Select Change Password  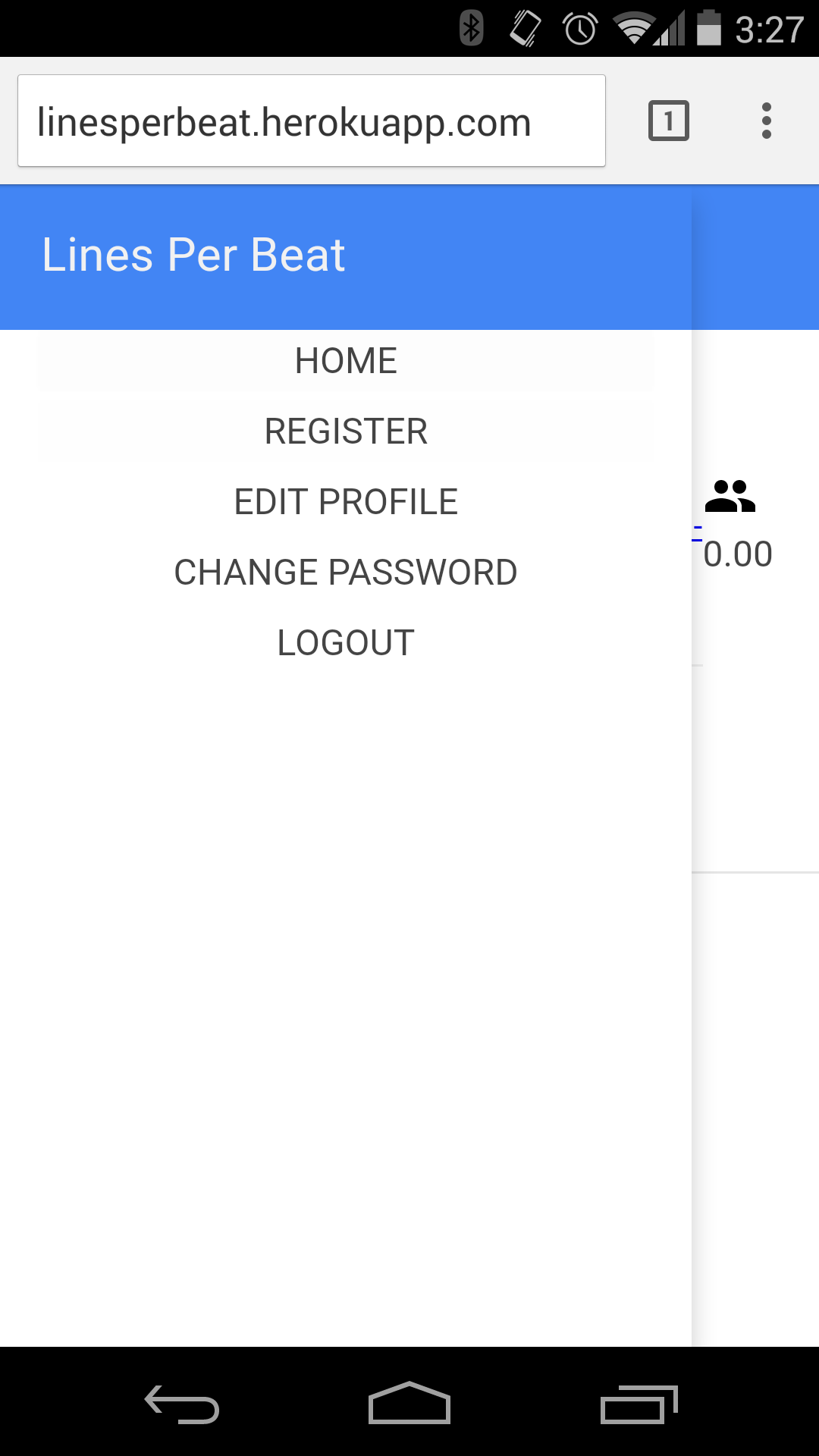tap(346, 573)
